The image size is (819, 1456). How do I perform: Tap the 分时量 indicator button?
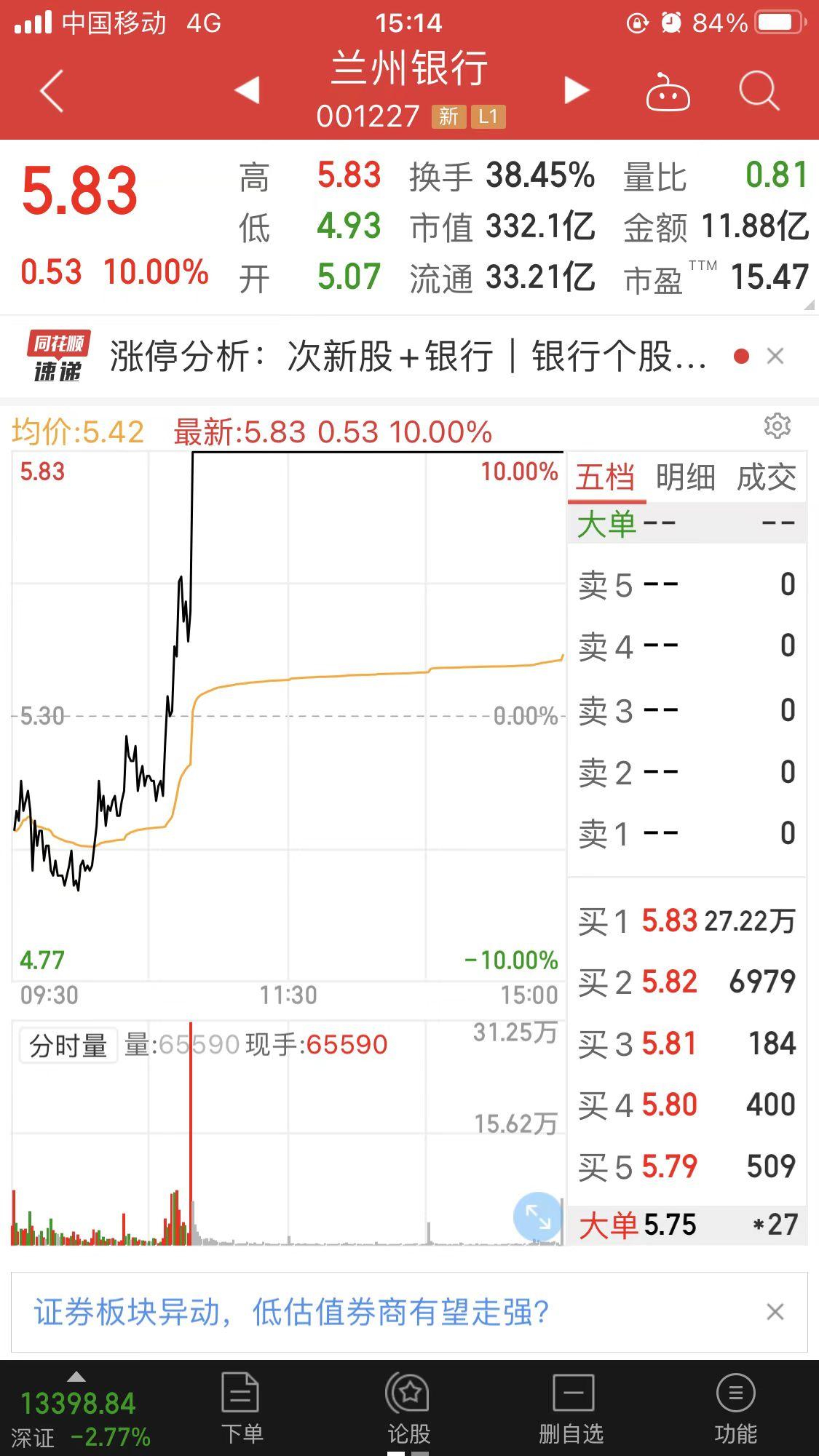click(x=68, y=1046)
